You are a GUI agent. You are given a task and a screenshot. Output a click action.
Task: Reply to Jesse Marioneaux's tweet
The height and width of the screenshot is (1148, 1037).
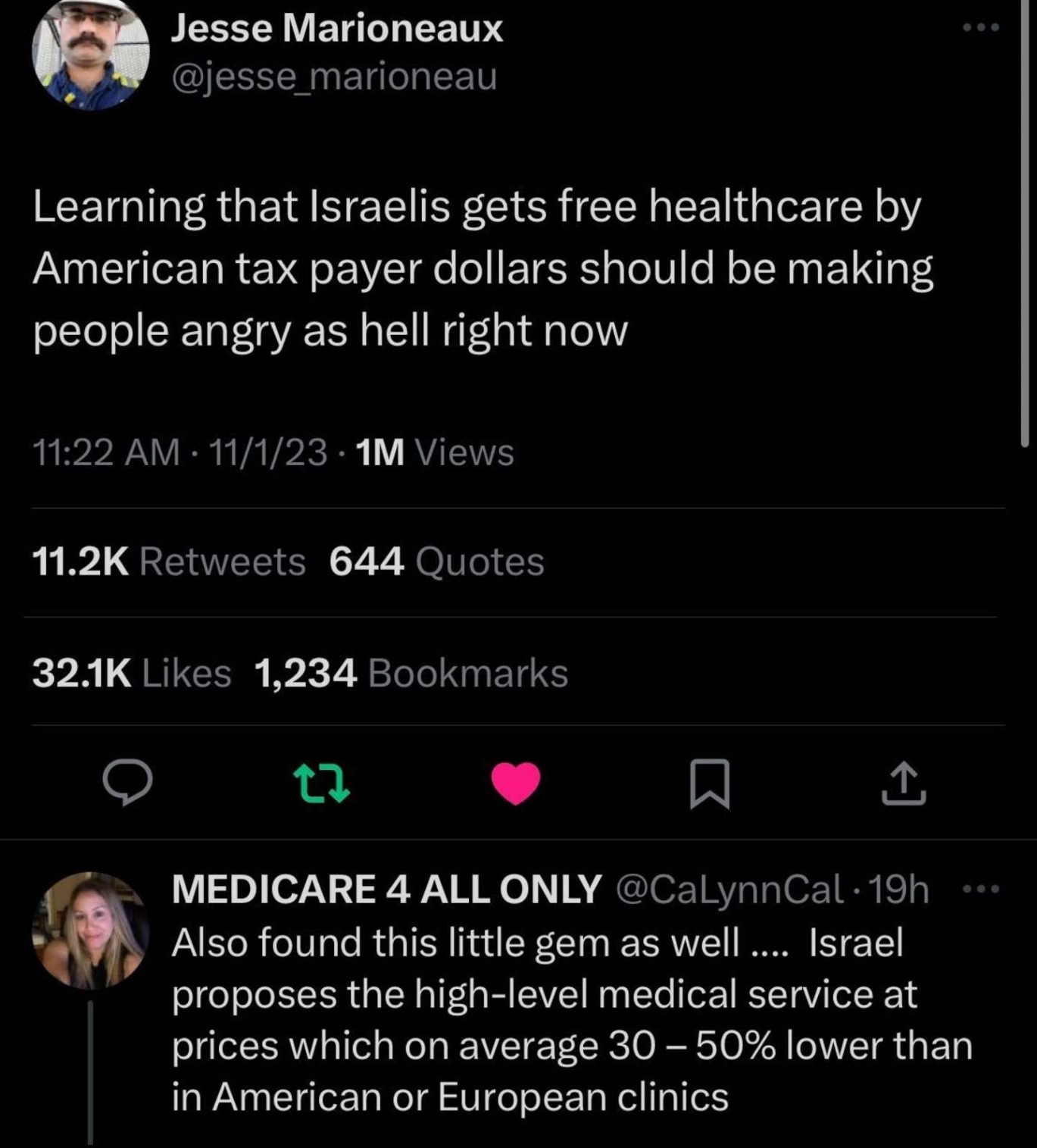pyautogui.click(x=127, y=783)
